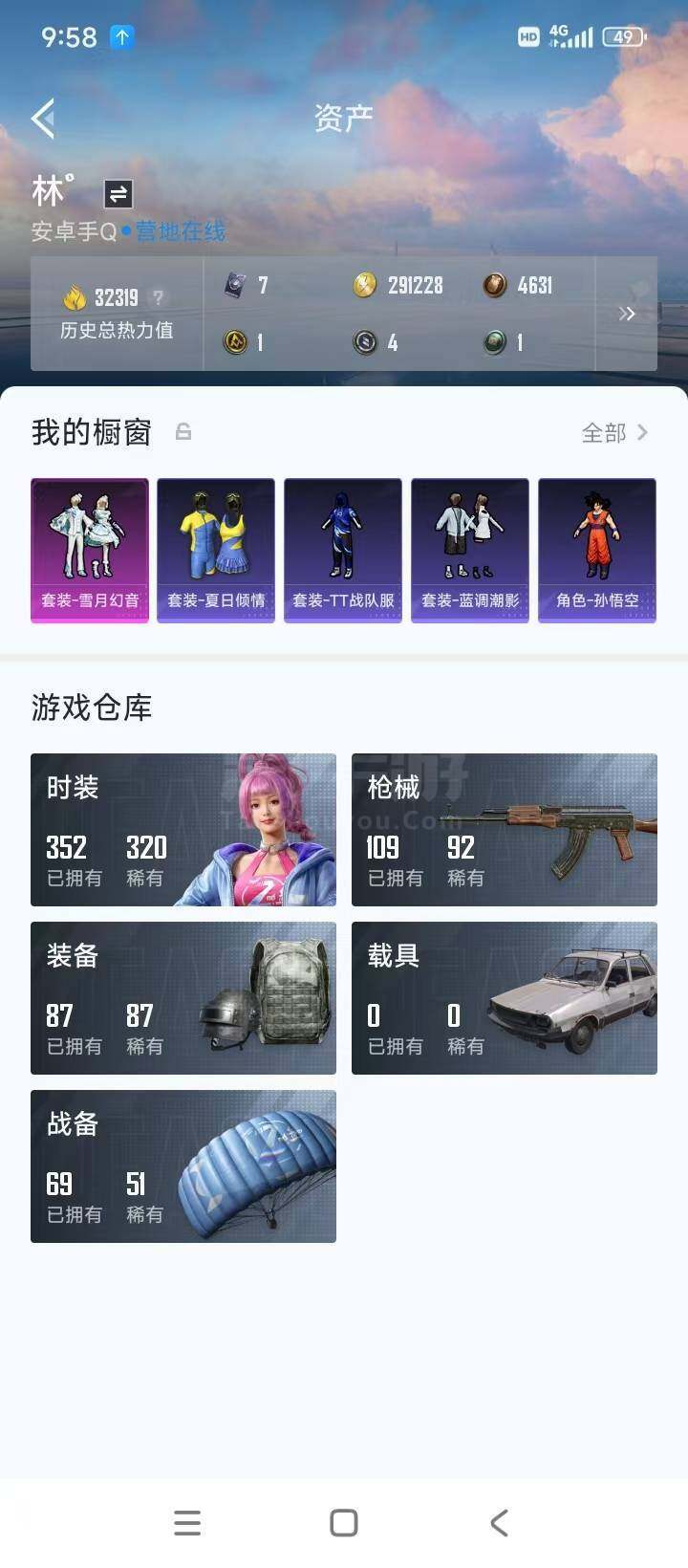The image size is (688, 1568).
Task: Open the 枪械 warehouse card
Action: tap(505, 830)
